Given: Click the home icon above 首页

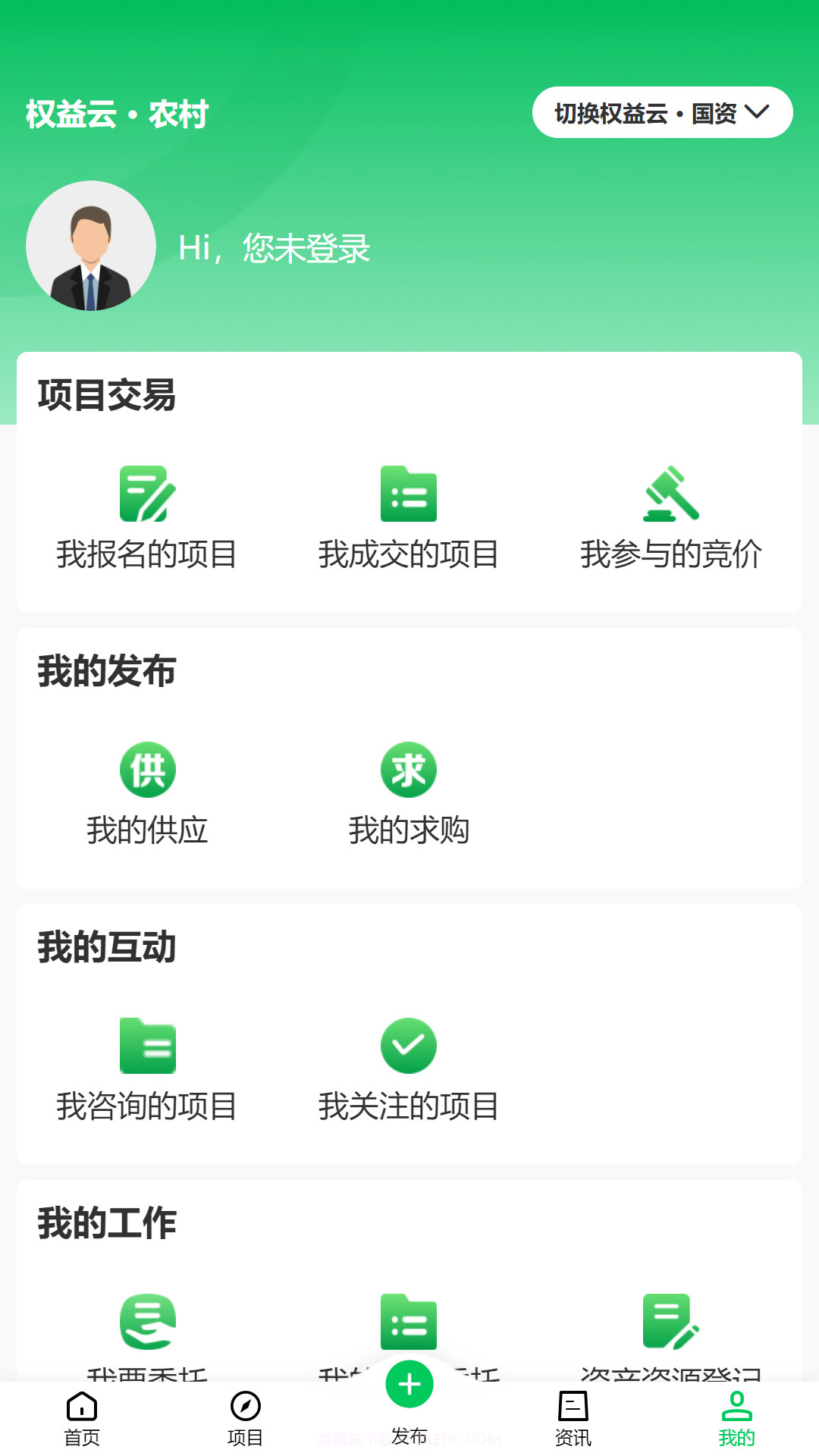Looking at the screenshot, I should 81,1404.
